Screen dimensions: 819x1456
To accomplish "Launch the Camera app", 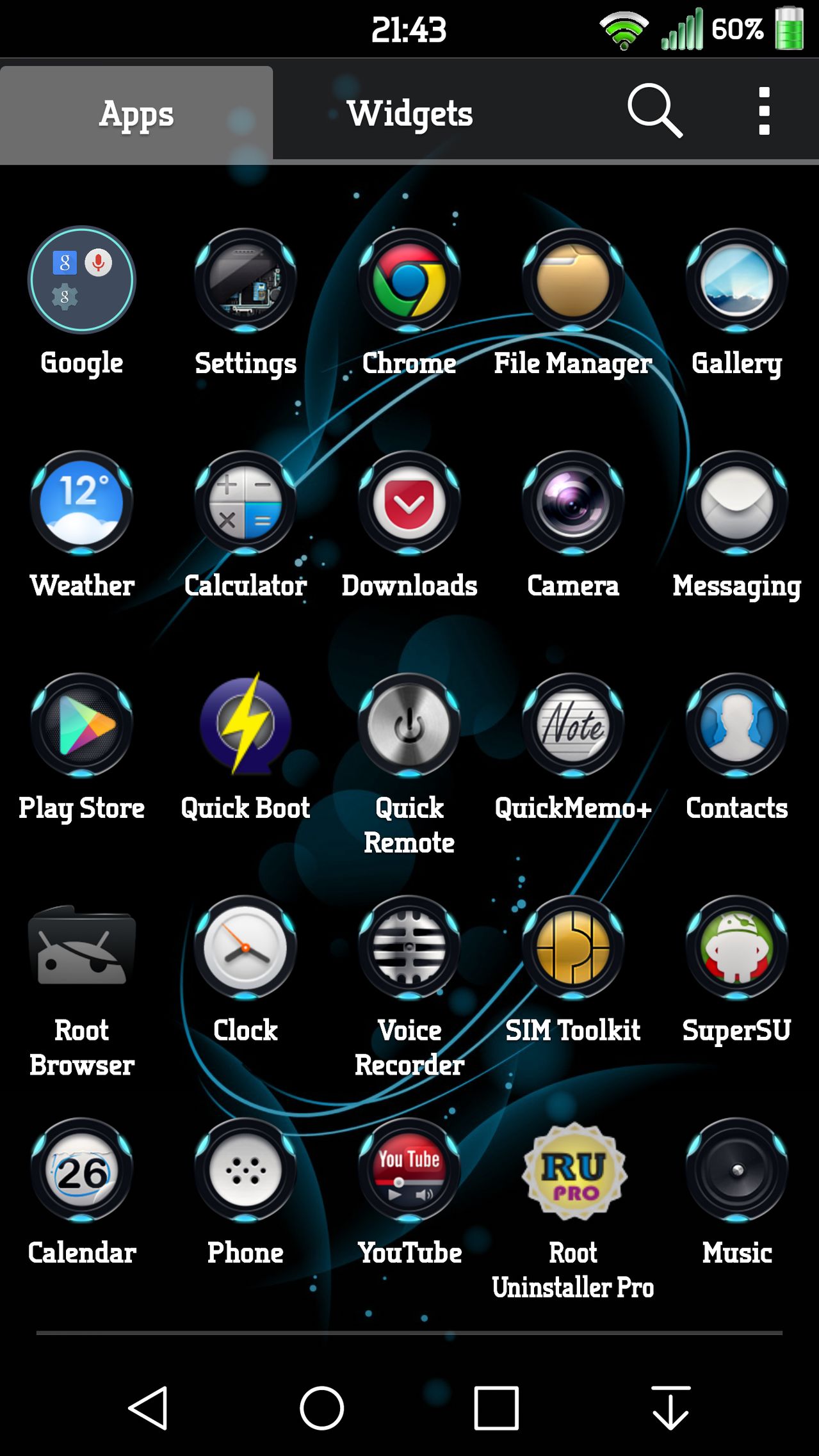I will coord(572,503).
